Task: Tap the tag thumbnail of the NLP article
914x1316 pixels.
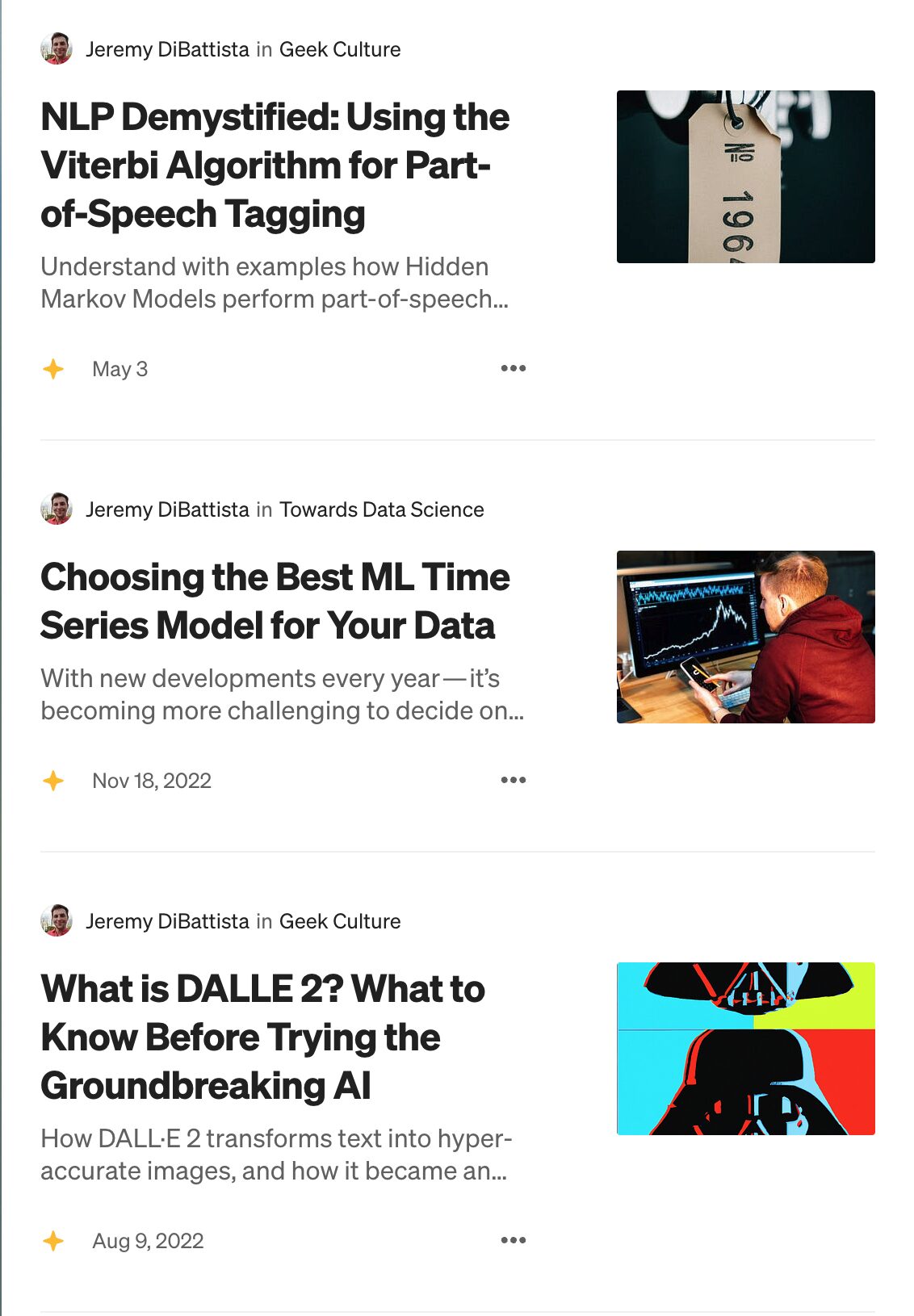Action: 745,177
